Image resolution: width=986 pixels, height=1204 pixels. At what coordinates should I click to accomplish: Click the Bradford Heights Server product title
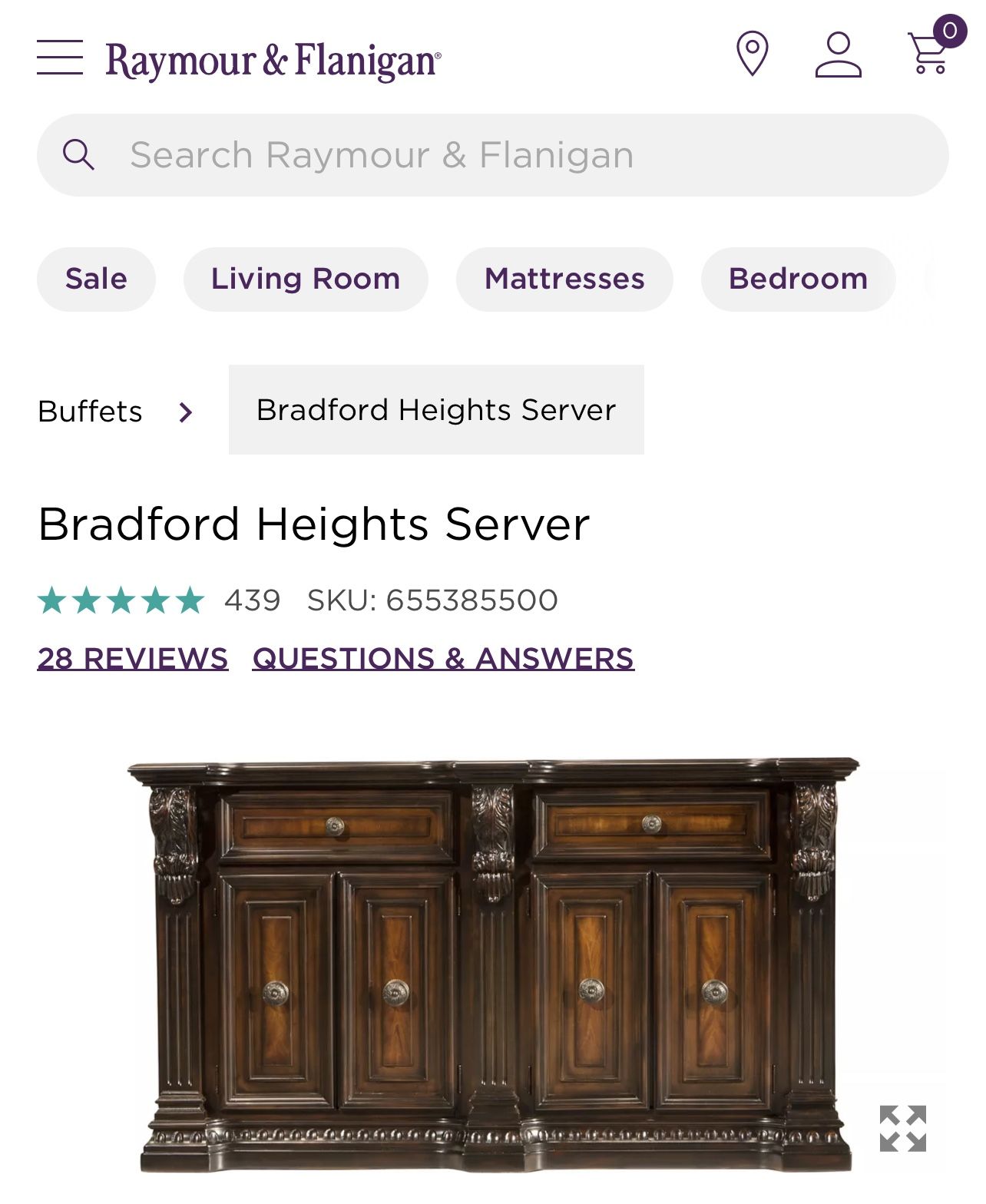(316, 525)
